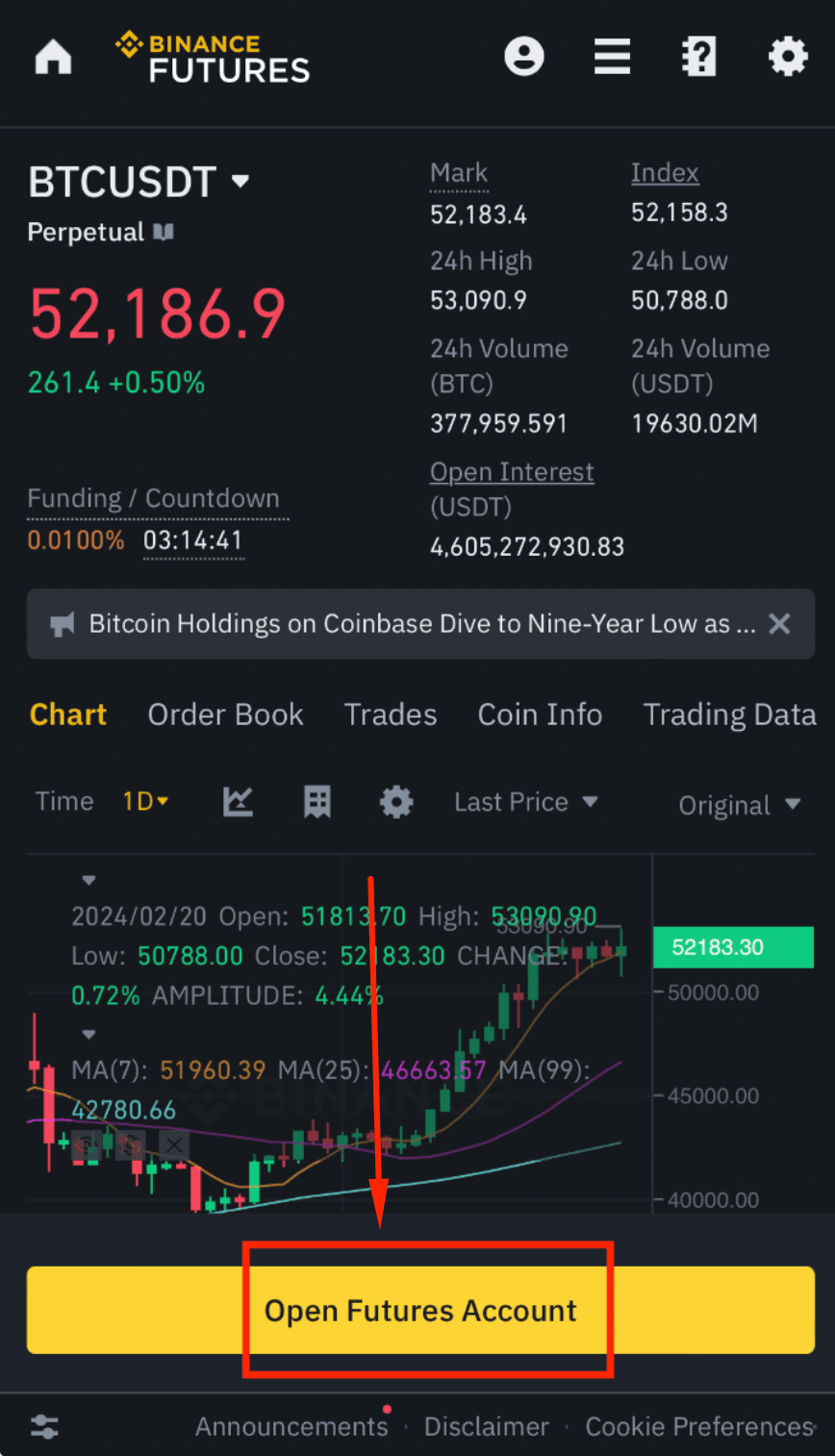Screen dimensions: 835x1456
Task: Select the line chart style icon
Action: coord(237,801)
